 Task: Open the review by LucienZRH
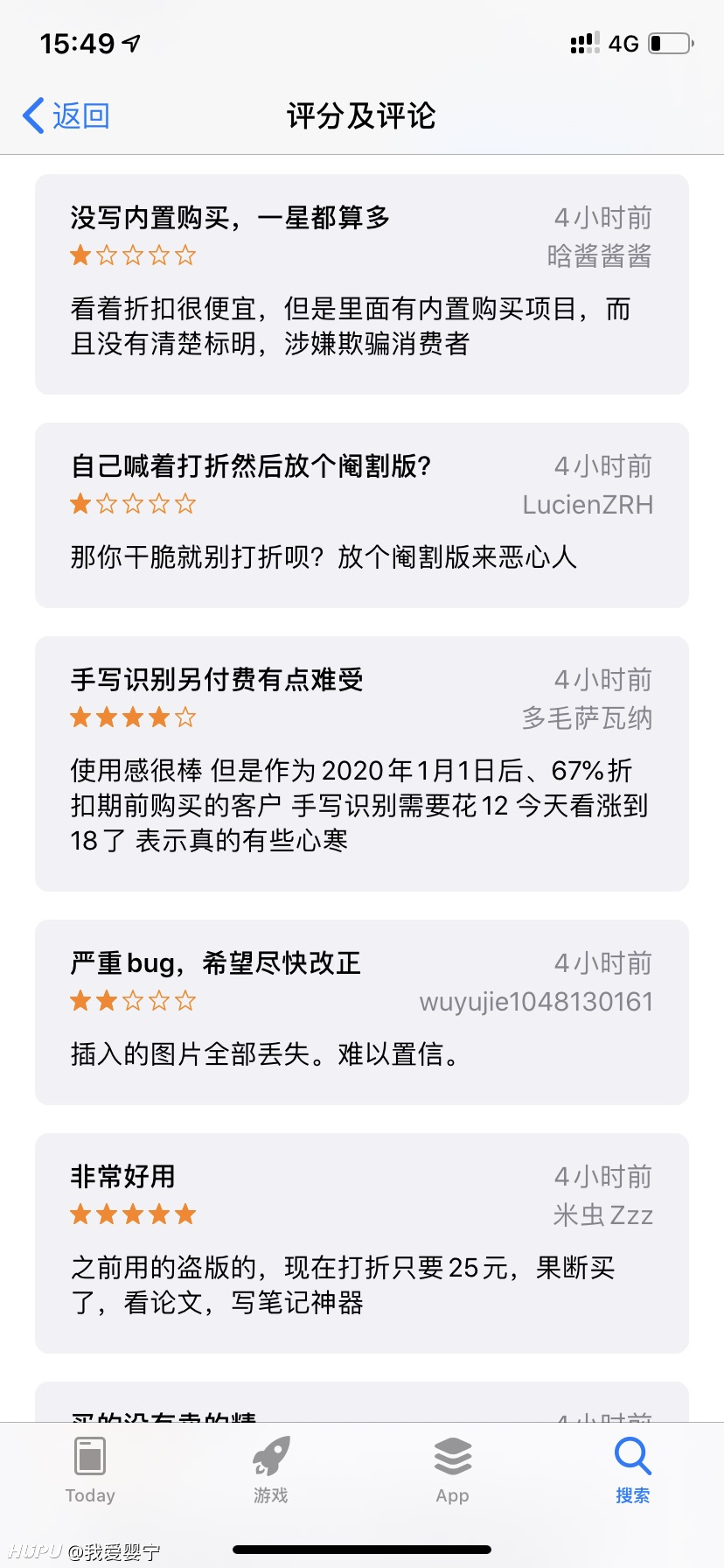click(x=362, y=515)
